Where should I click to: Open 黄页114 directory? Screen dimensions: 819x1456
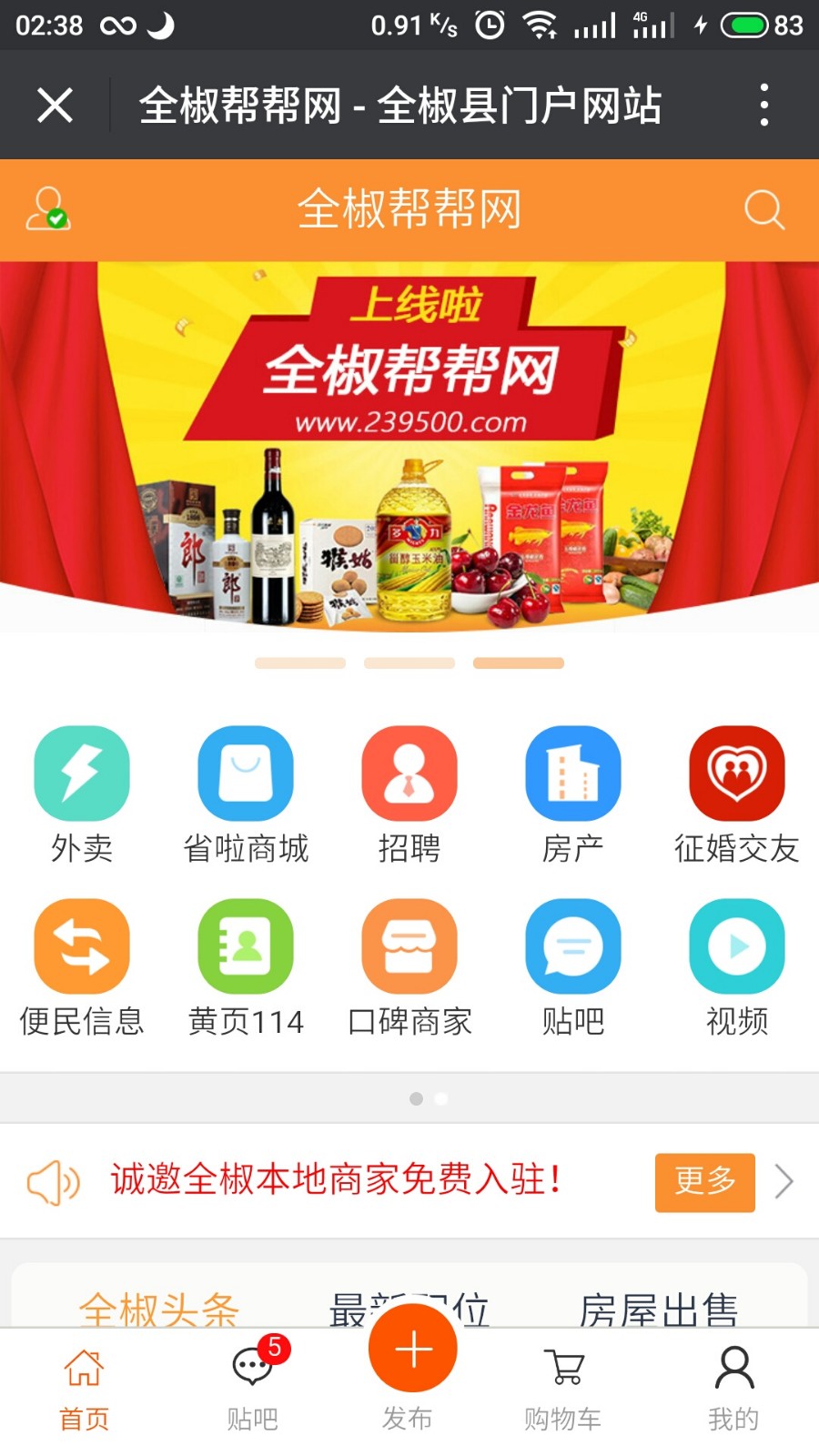246,967
